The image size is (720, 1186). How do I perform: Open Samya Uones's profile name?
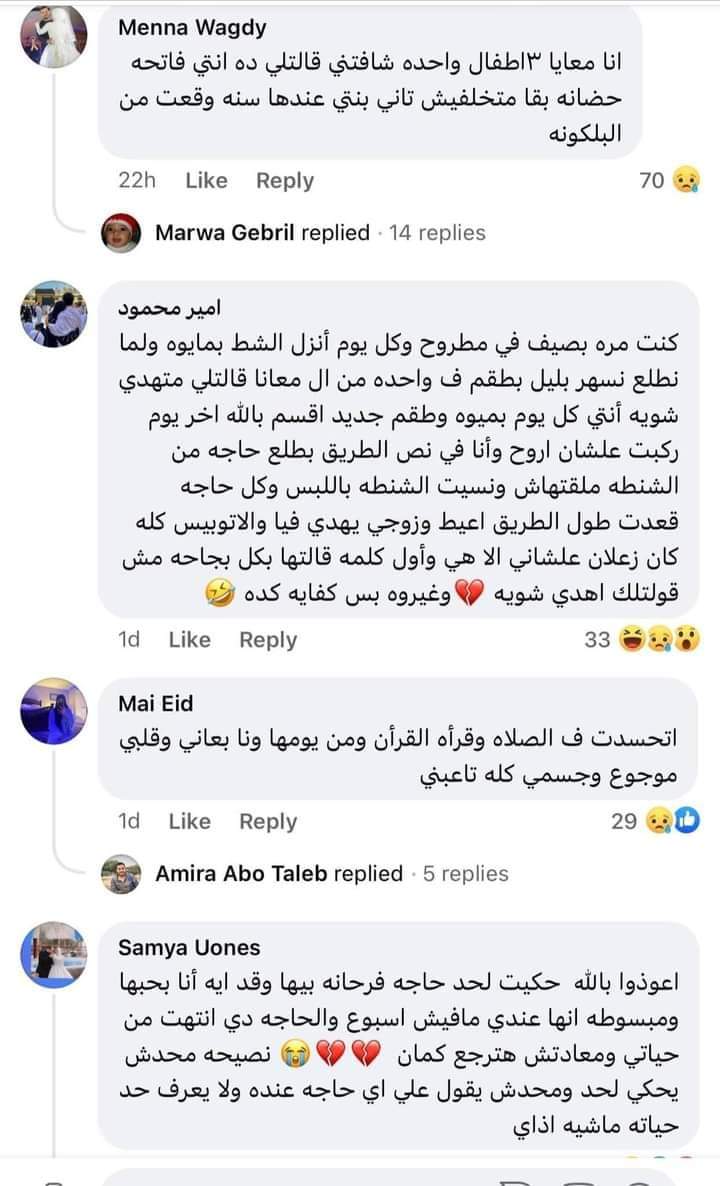pyautogui.click(x=189, y=947)
